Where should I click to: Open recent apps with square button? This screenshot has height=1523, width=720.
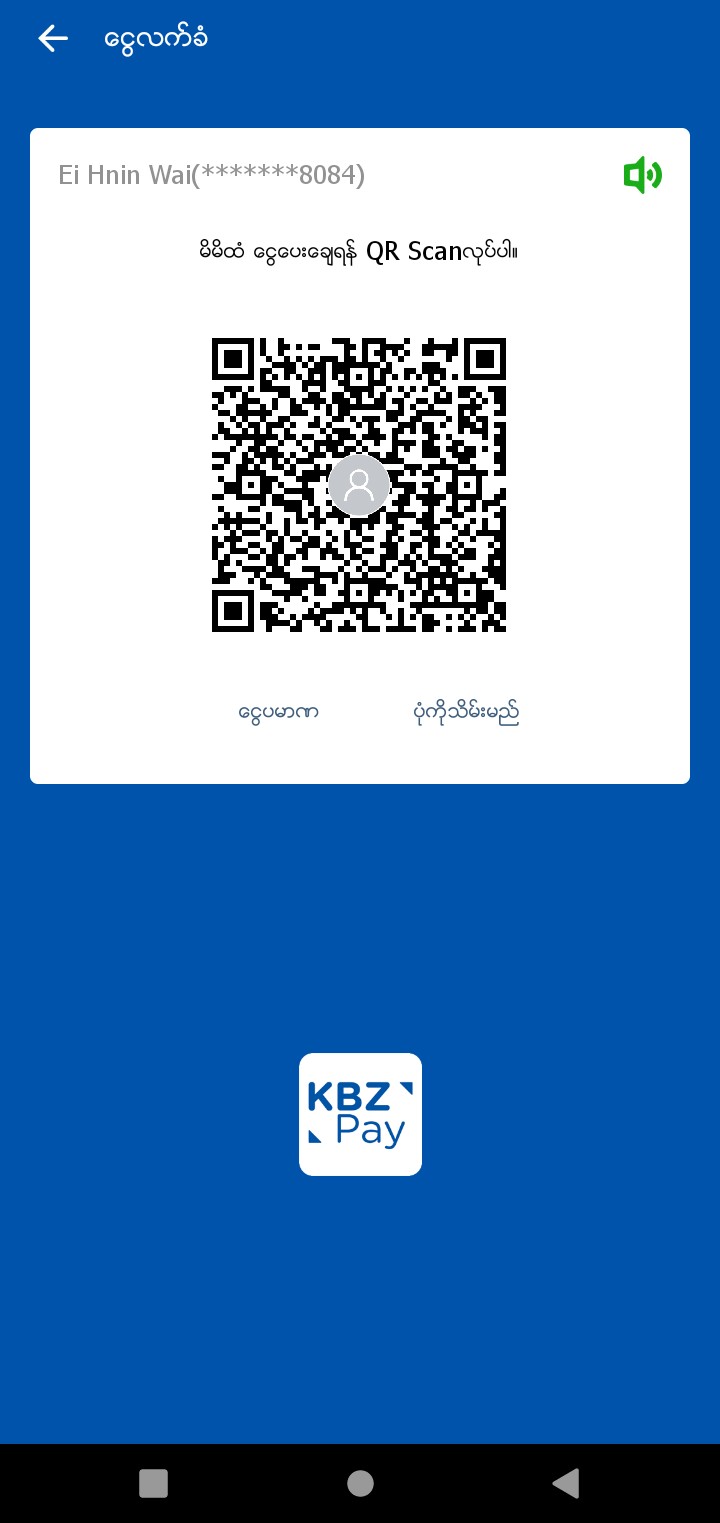pos(153,1483)
